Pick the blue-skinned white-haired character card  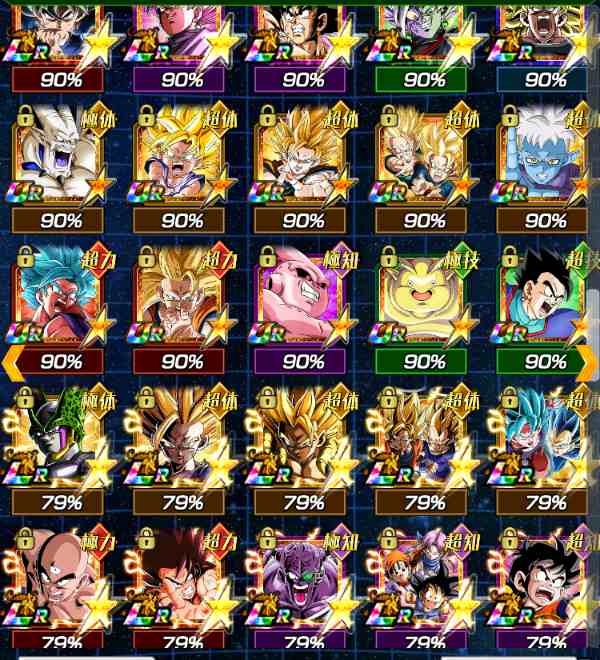tap(545, 160)
